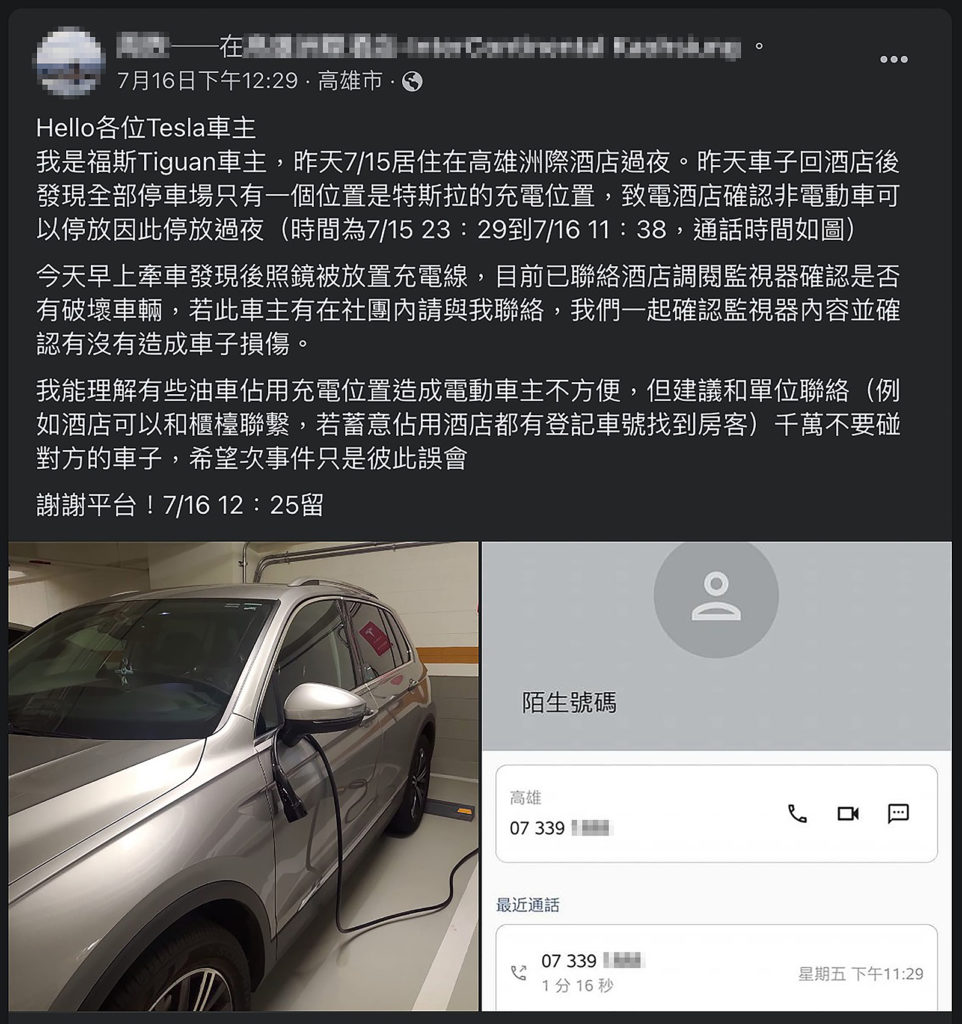962x1024 pixels.
Task: Open the poster's profile picture
Action: coord(69,62)
